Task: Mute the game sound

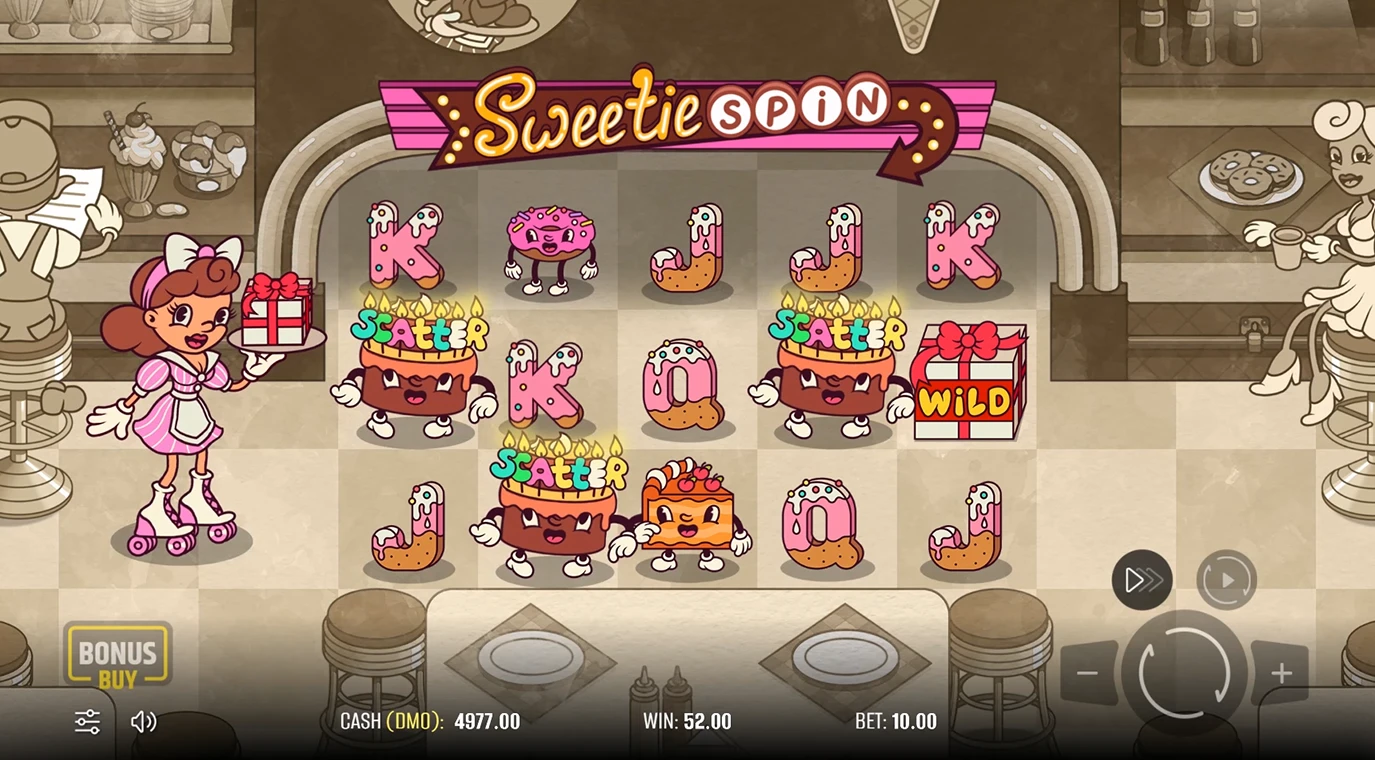Action: tap(143, 722)
